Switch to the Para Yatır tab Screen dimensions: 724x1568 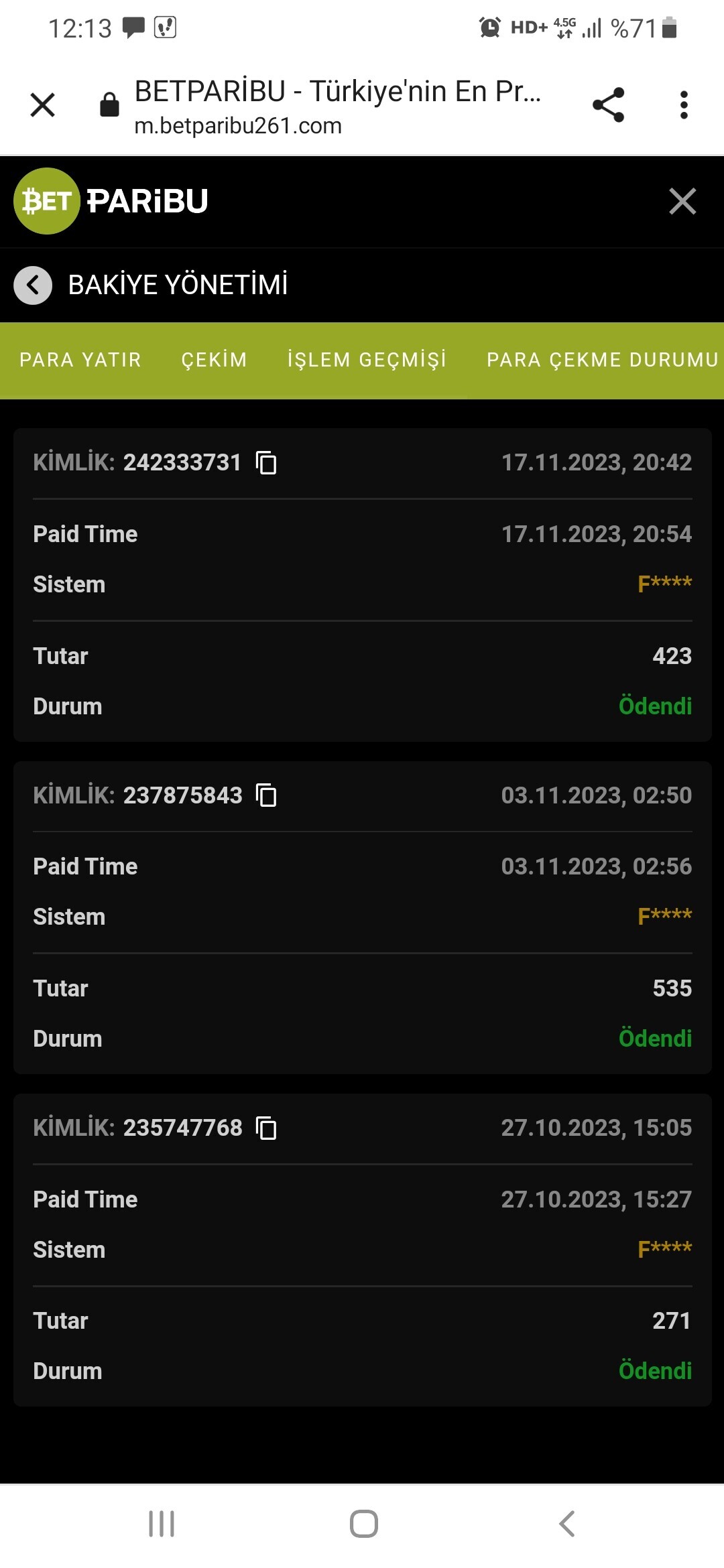click(x=80, y=361)
